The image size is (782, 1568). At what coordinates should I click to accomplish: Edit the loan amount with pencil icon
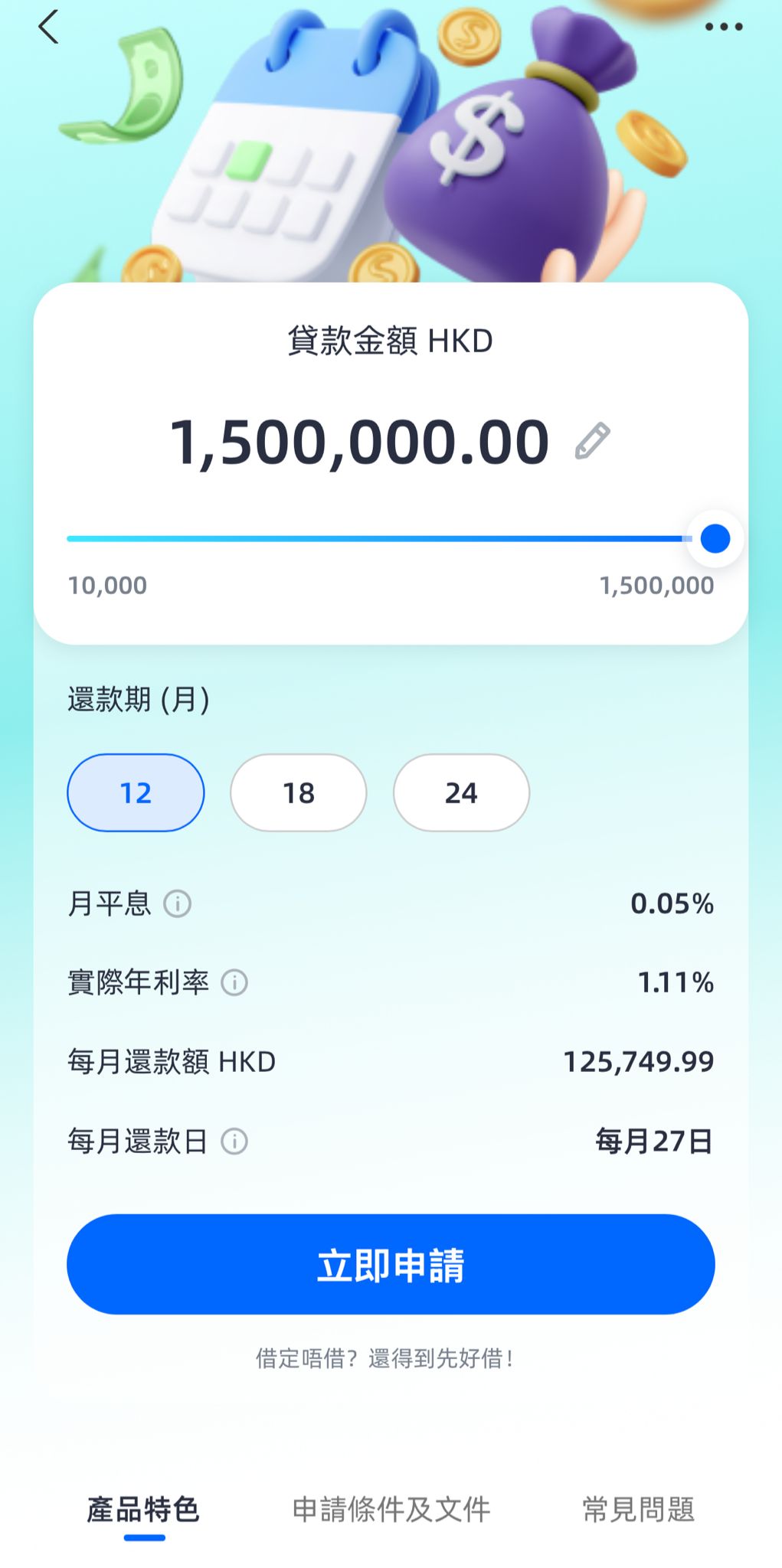pyautogui.click(x=592, y=442)
